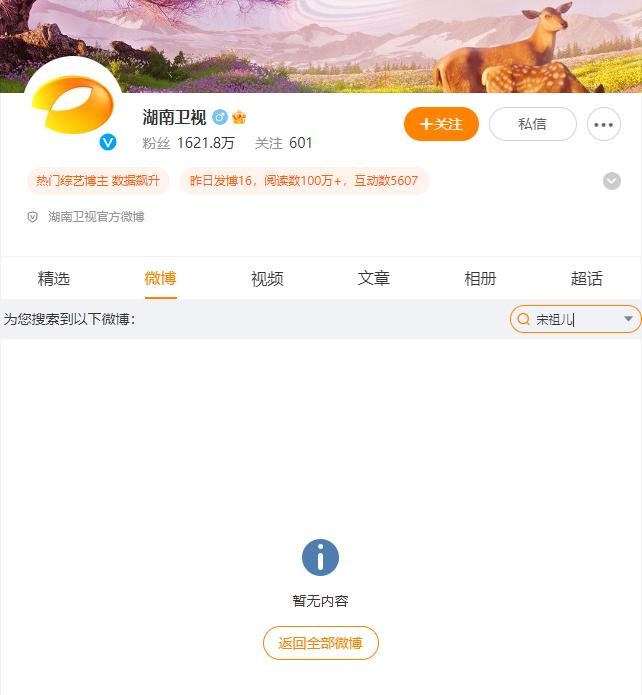The image size is (642, 695).
Task: Open the 文章 tab
Action: pos(374,279)
